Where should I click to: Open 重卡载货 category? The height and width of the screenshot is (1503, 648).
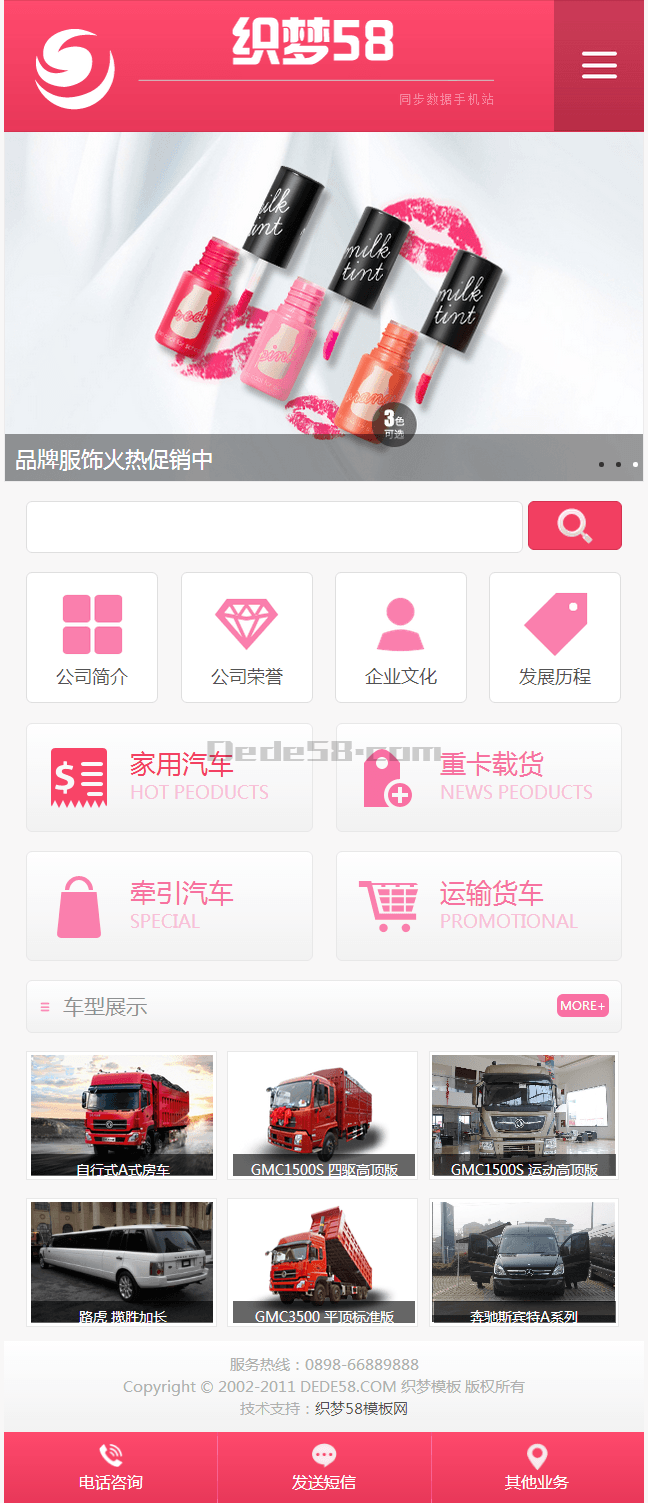[x=479, y=777]
